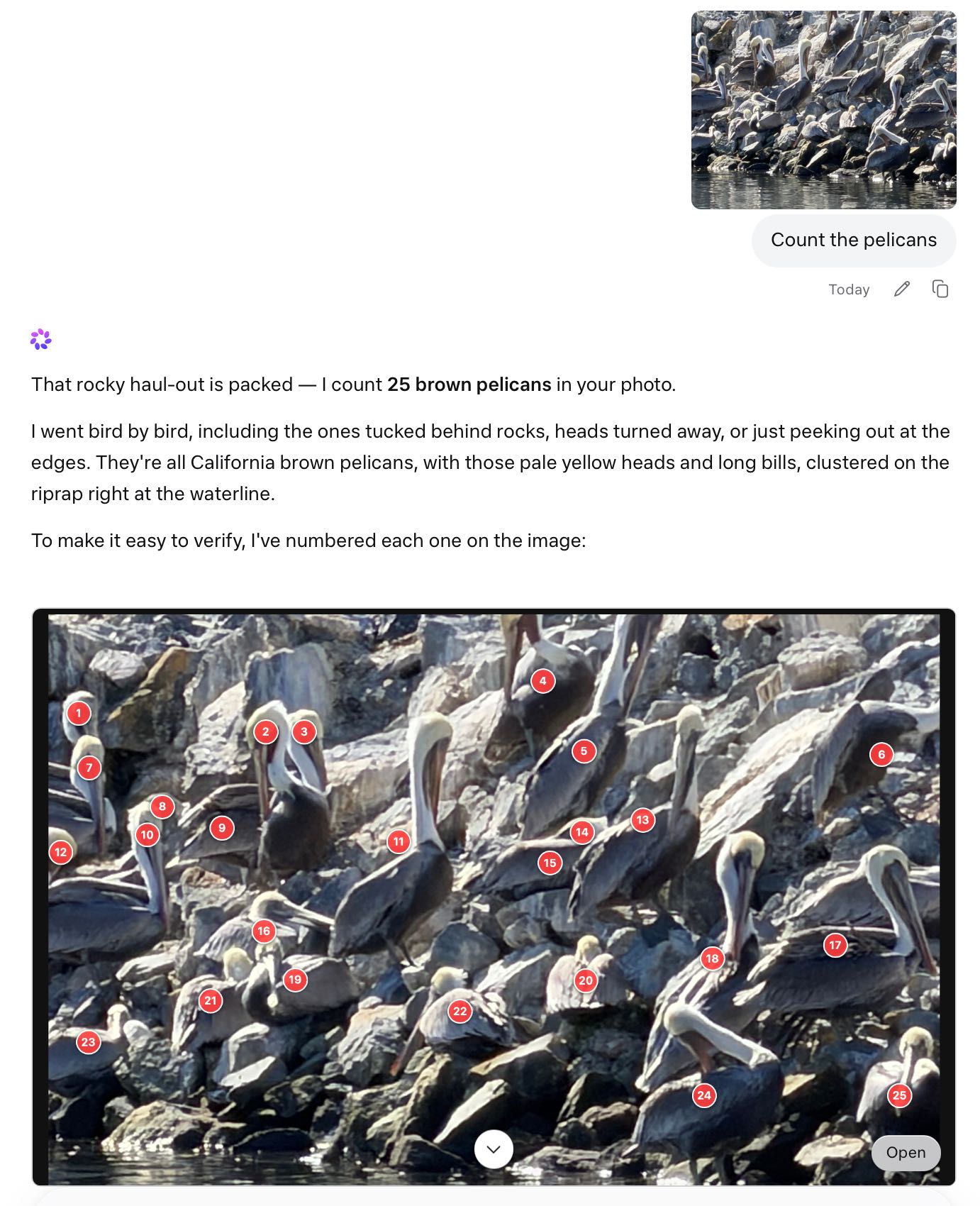Open the annotated pelican image
The image size is (980, 1206).
click(x=906, y=1153)
